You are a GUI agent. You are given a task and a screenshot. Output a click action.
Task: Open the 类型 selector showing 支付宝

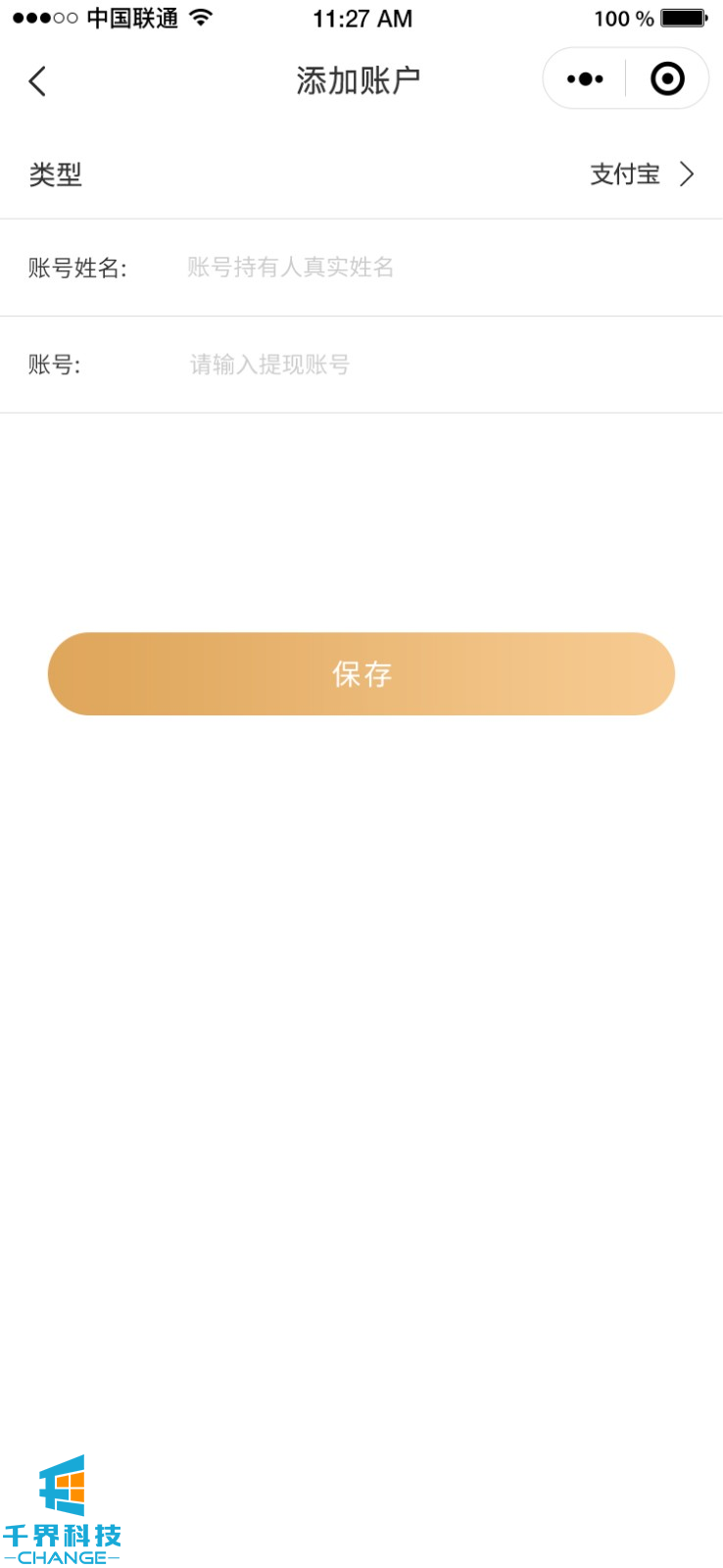(642, 174)
